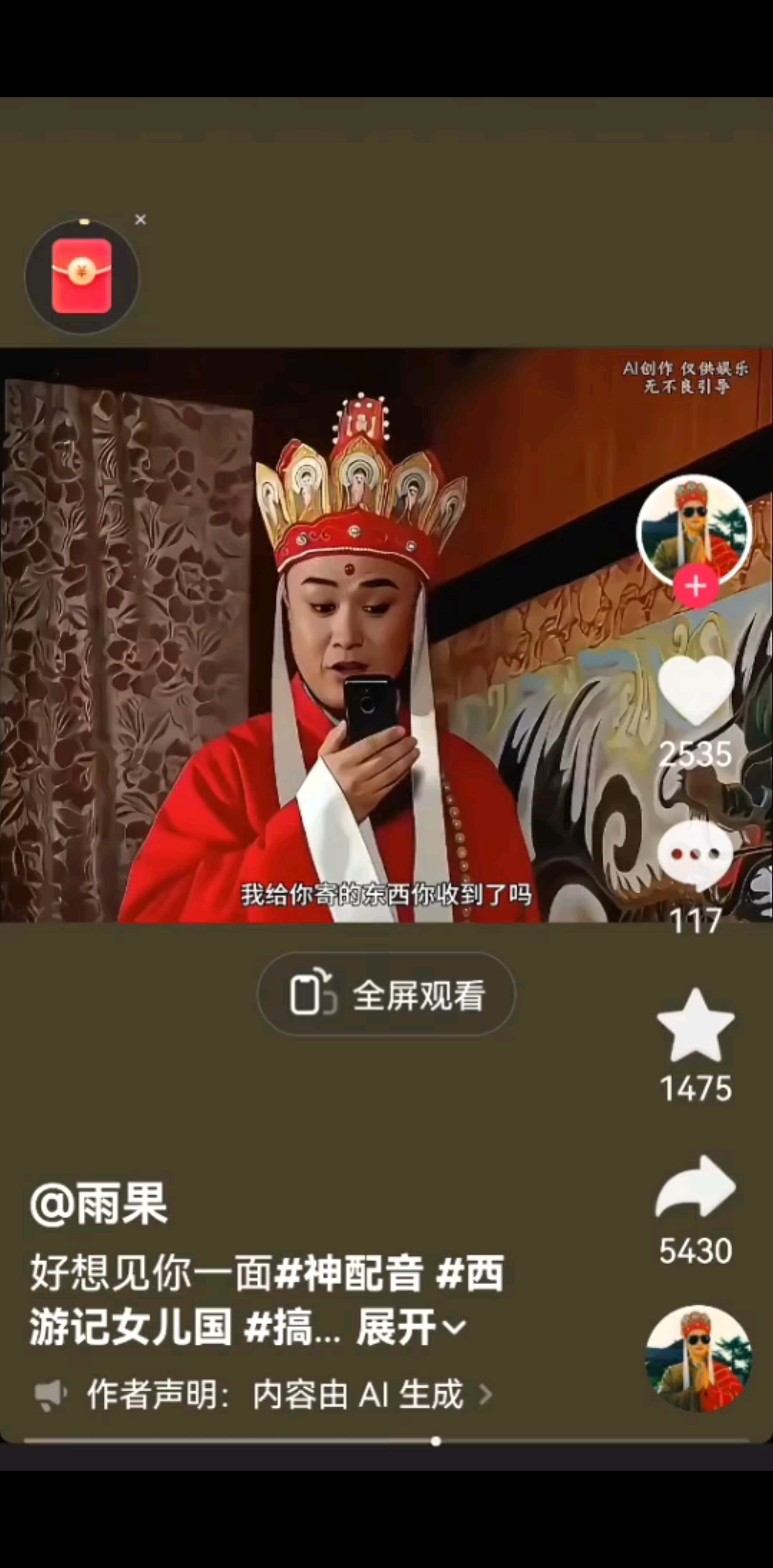The width and height of the screenshot is (773, 1568).
Task: Tap 全屏观看 to watch fullscreen
Action: pyautogui.click(x=386, y=995)
